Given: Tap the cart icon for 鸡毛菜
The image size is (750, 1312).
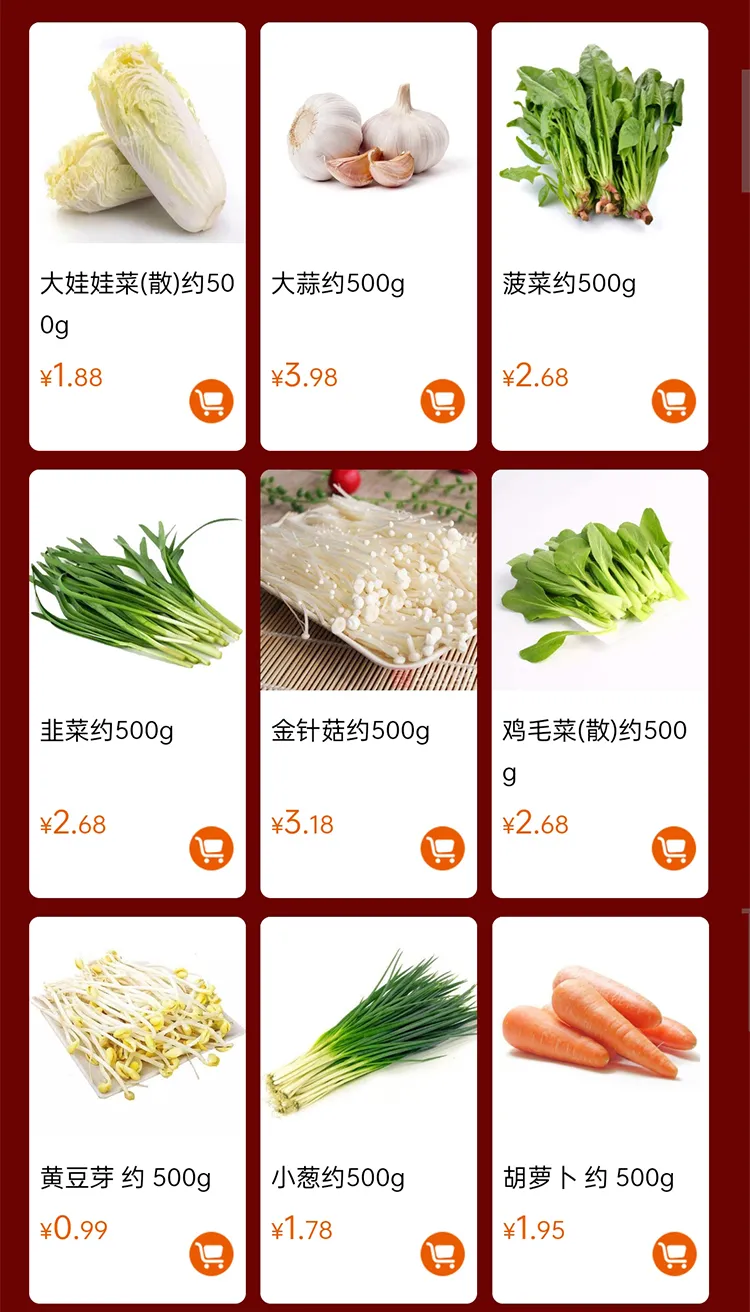Looking at the screenshot, I should click(674, 848).
